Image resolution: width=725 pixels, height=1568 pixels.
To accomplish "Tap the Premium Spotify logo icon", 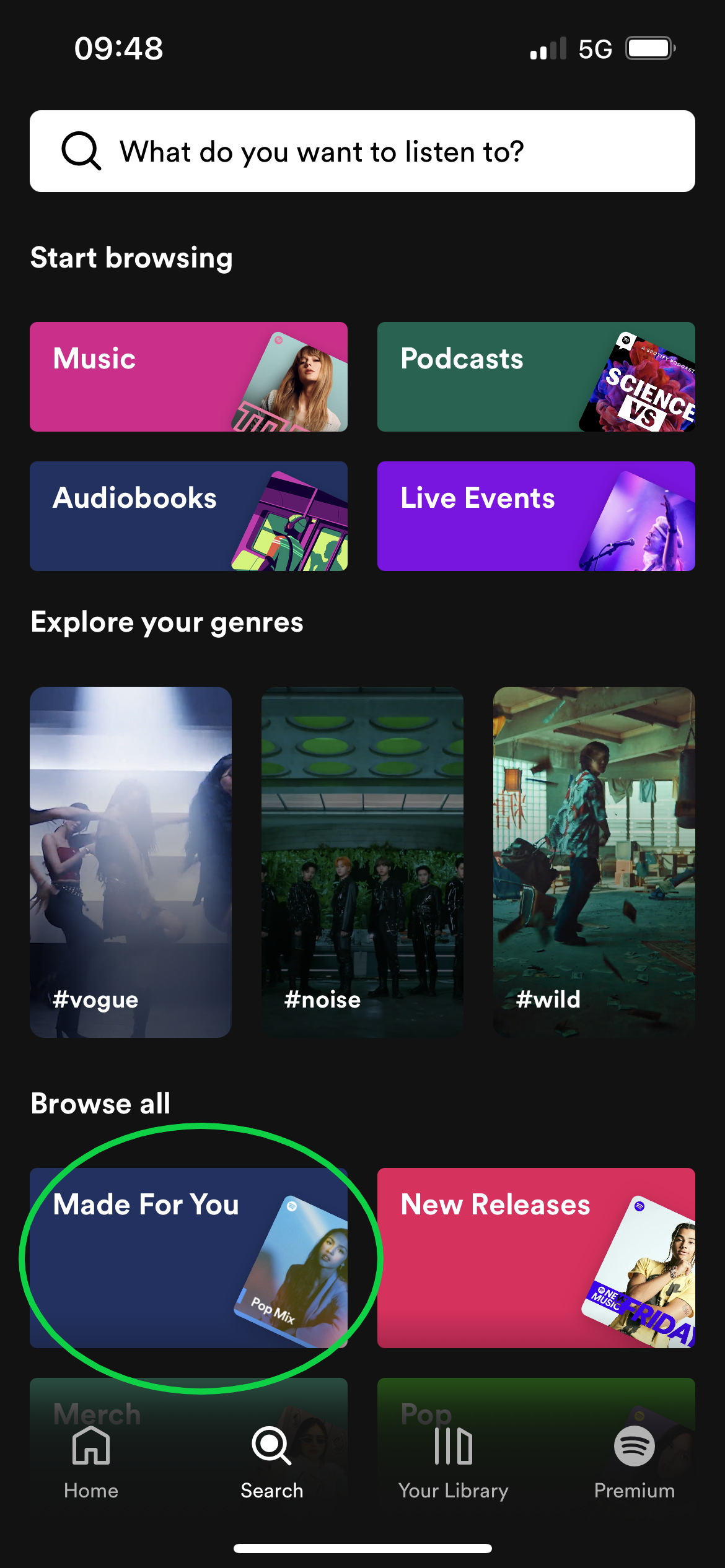I will [x=635, y=1447].
